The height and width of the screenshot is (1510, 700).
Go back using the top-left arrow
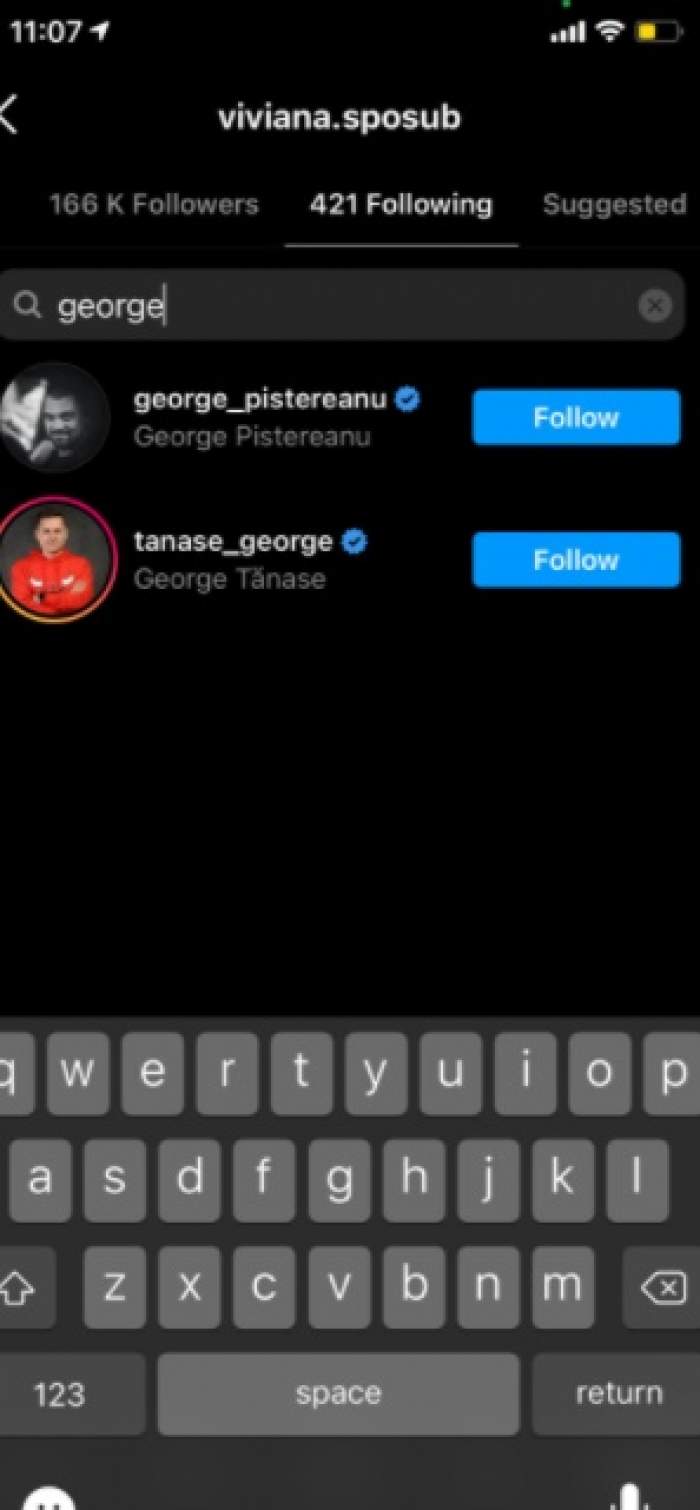point(10,116)
